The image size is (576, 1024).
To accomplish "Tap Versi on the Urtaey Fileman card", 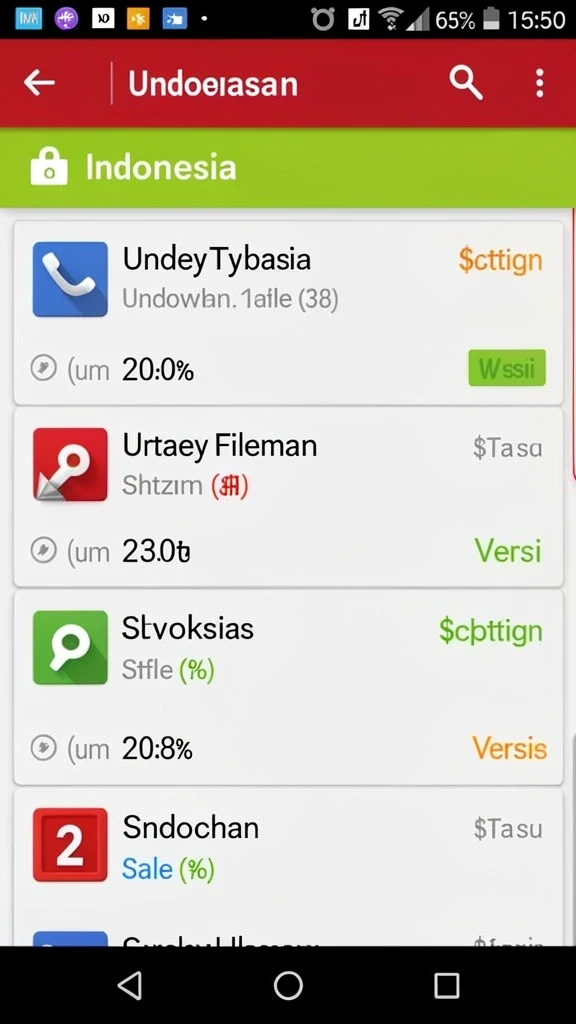I will pyautogui.click(x=507, y=551).
